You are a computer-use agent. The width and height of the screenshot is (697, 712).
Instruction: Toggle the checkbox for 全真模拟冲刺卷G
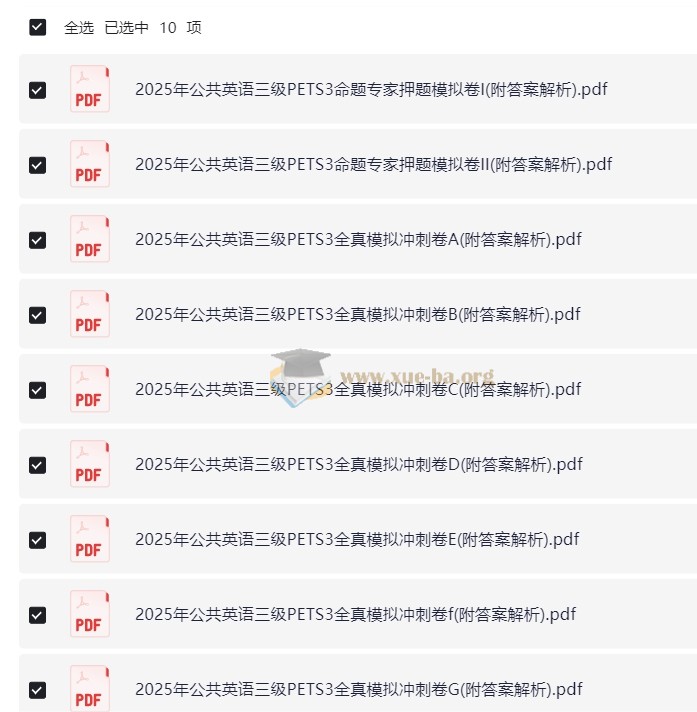[x=38, y=690]
